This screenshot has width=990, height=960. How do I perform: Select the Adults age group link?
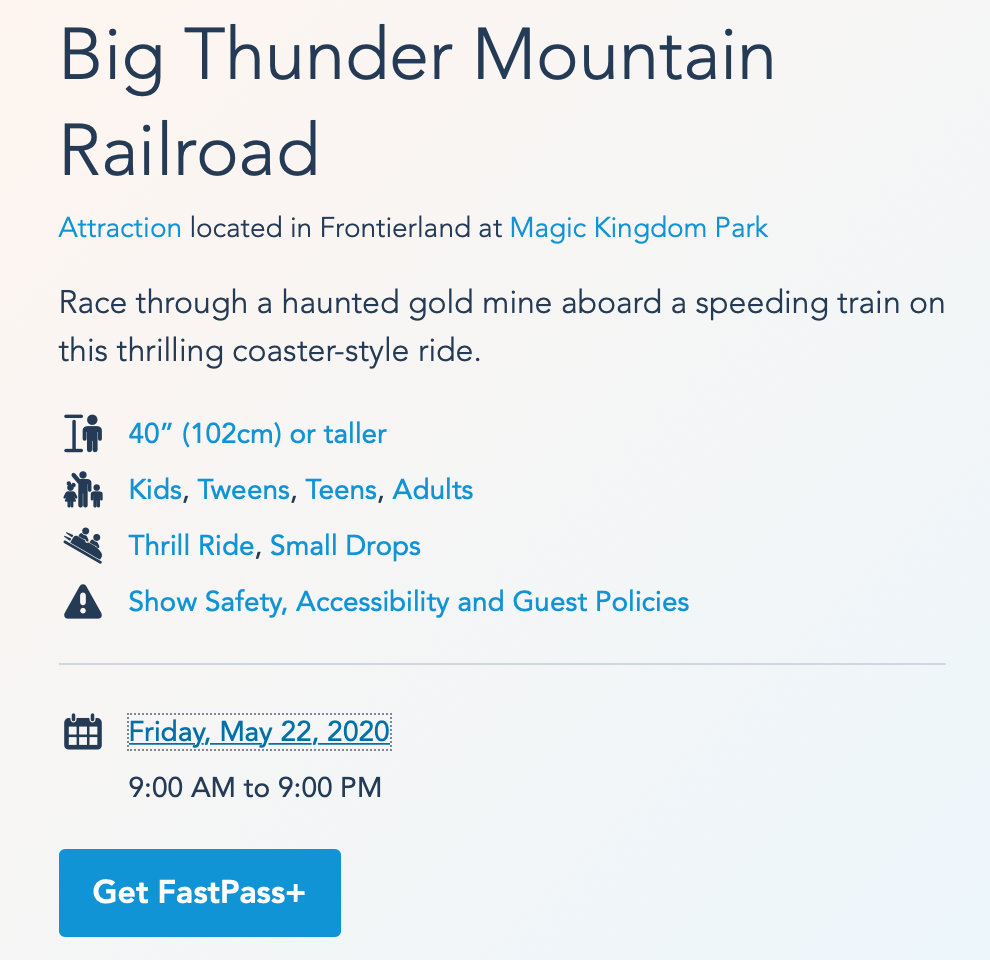[x=432, y=490]
